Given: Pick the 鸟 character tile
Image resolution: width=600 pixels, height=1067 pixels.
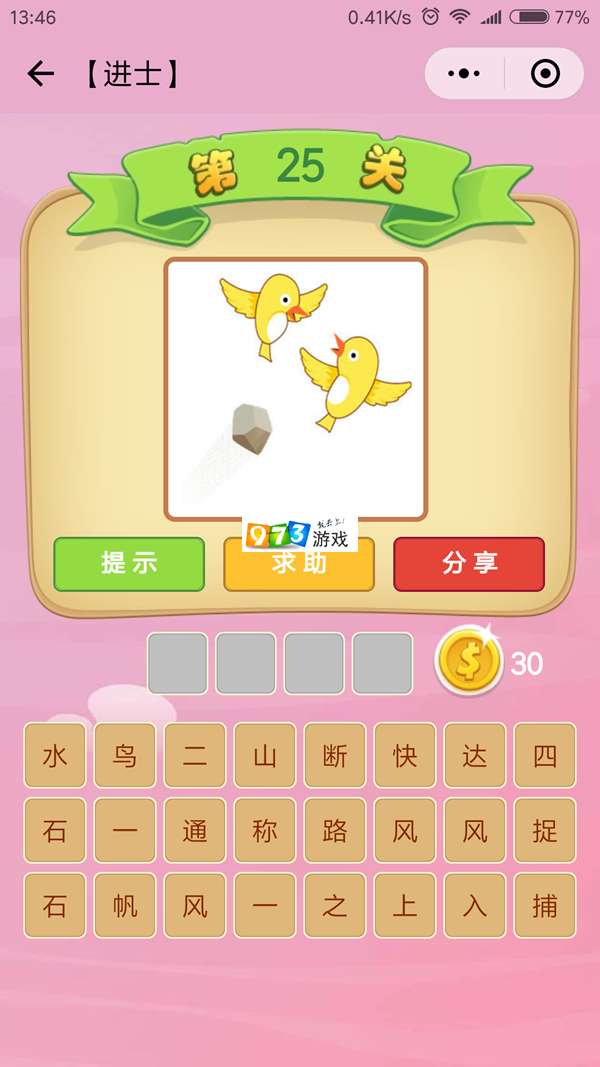Looking at the screenshot, I should pyautogui.click(x=125, y=755).
